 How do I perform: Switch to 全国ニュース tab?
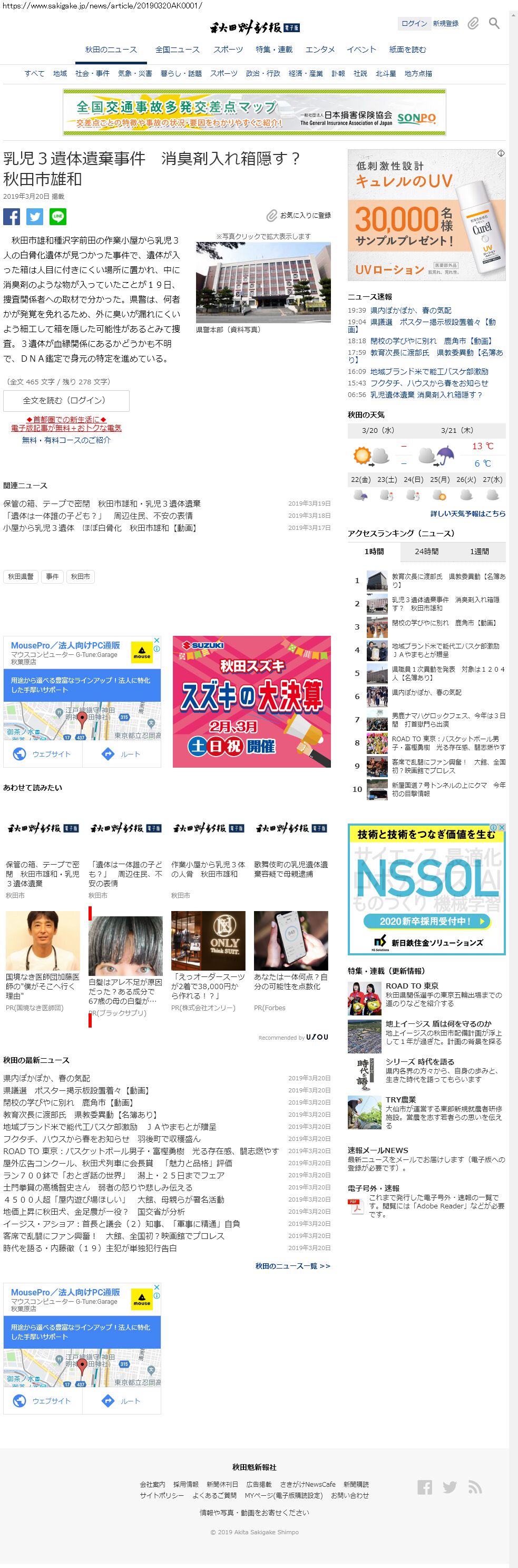point(177,50)
